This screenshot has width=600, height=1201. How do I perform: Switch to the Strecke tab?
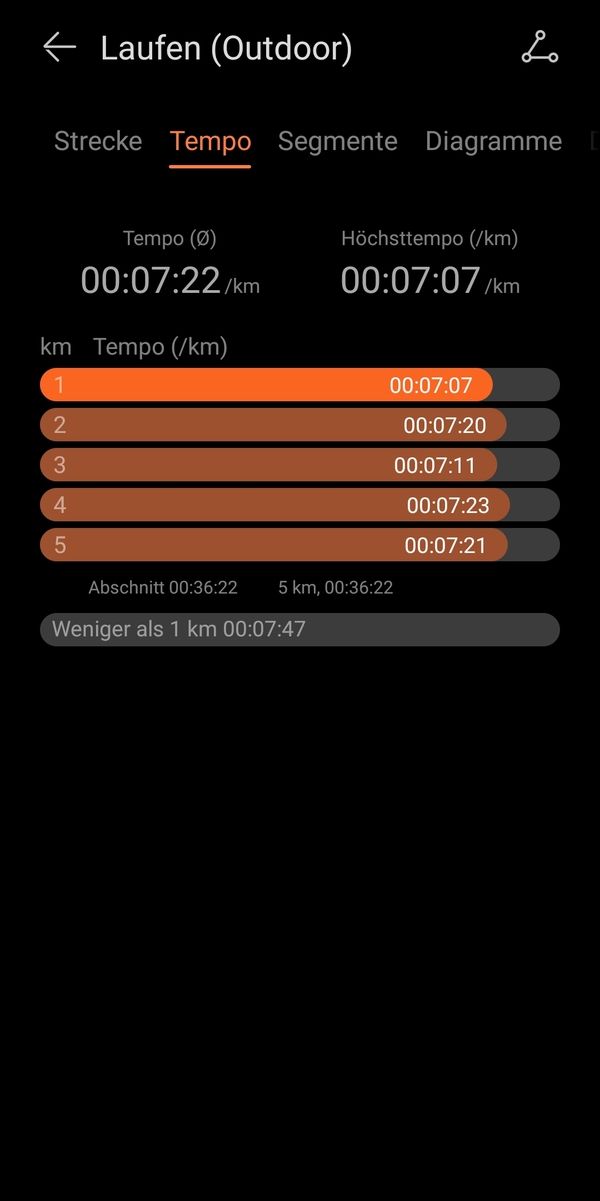(98, 141)
